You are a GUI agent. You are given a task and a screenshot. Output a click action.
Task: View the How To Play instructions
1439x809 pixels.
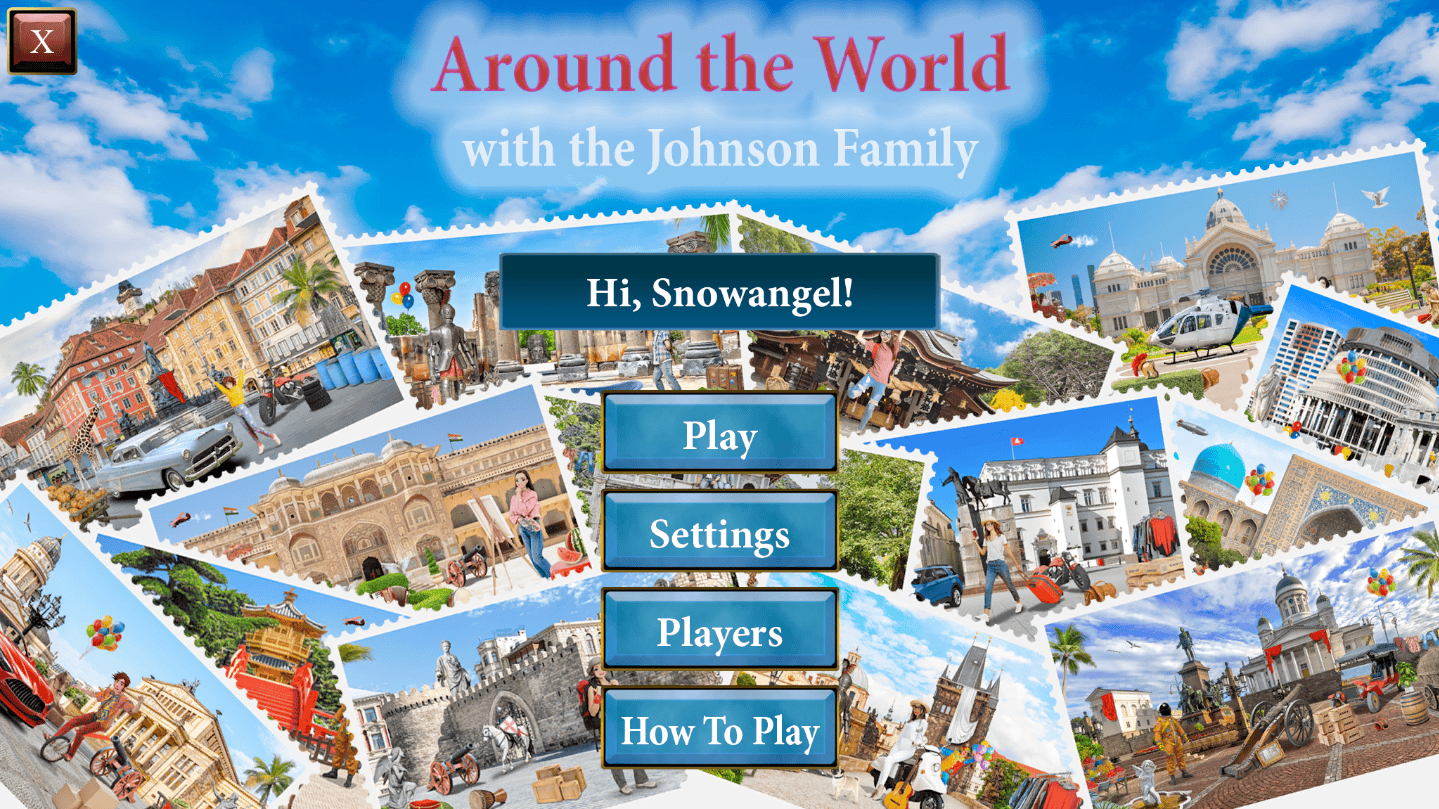(719, 729)
